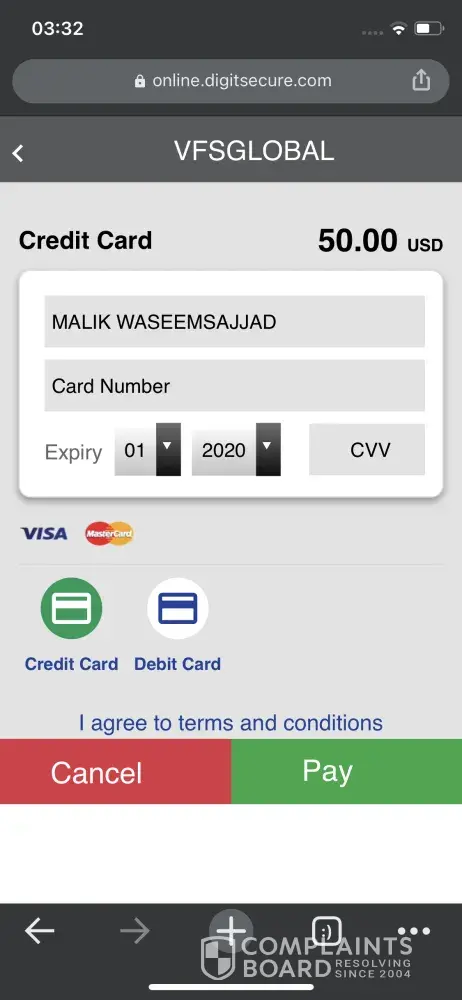Select Debit Card payment option
This screenshot has height=1000, width=462.
(x=177, y=624)
